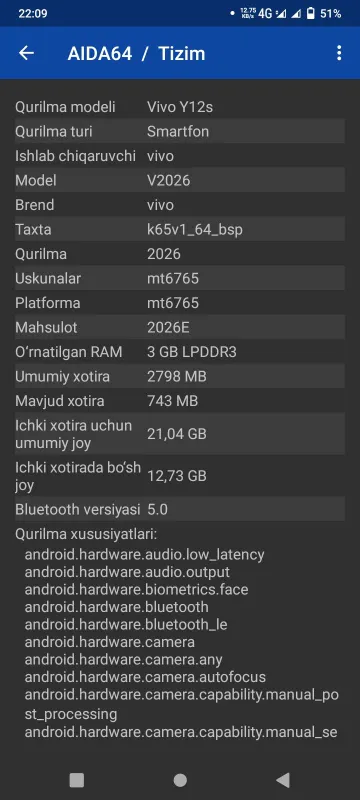Open the three-dot overflow menu

pos(339,53)
